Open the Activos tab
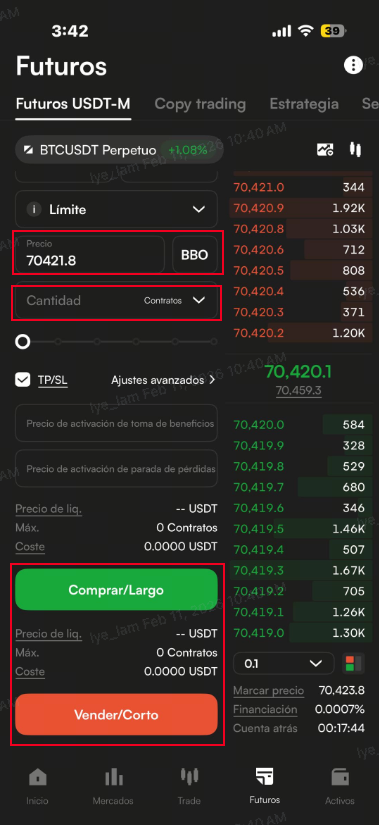Viewport: 379px width, 825px height. coord(340,787)
